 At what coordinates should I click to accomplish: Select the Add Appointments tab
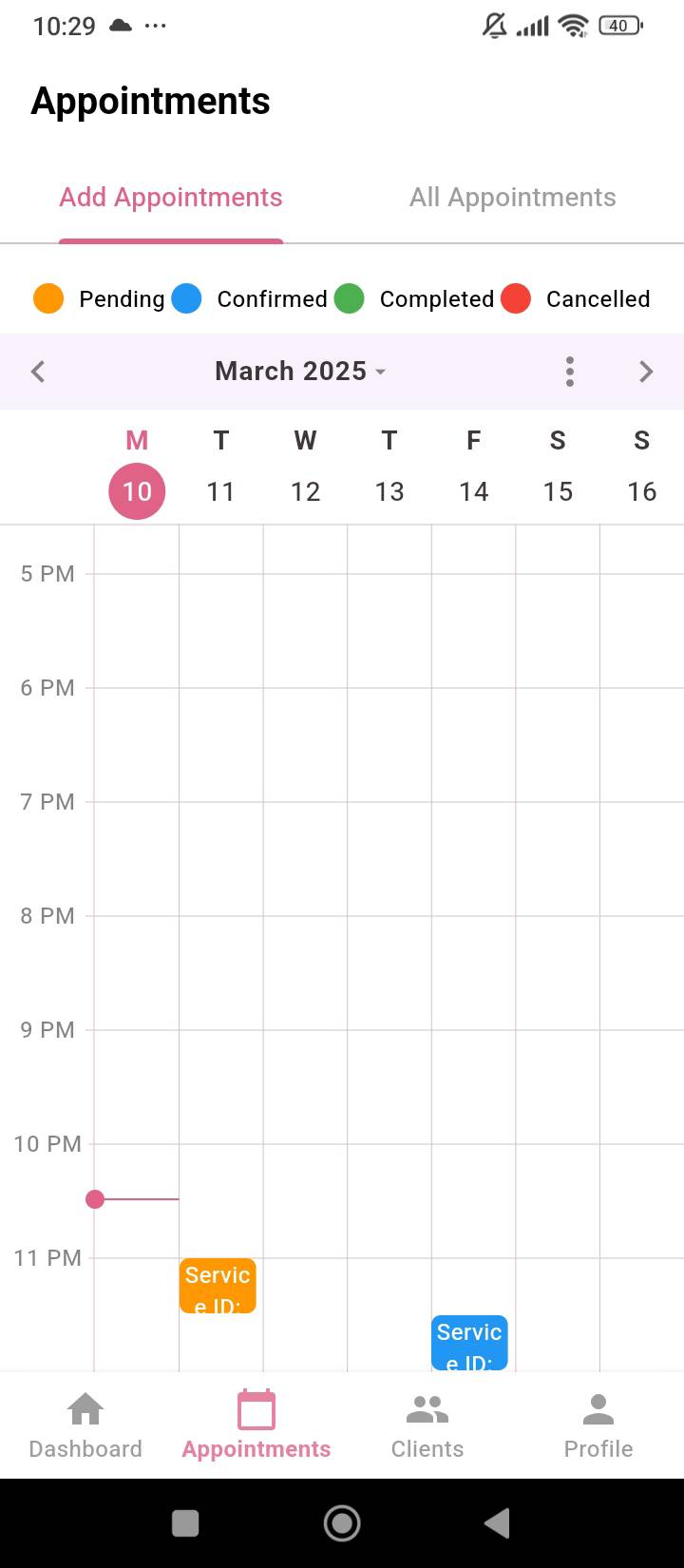(x=171, y=198)
